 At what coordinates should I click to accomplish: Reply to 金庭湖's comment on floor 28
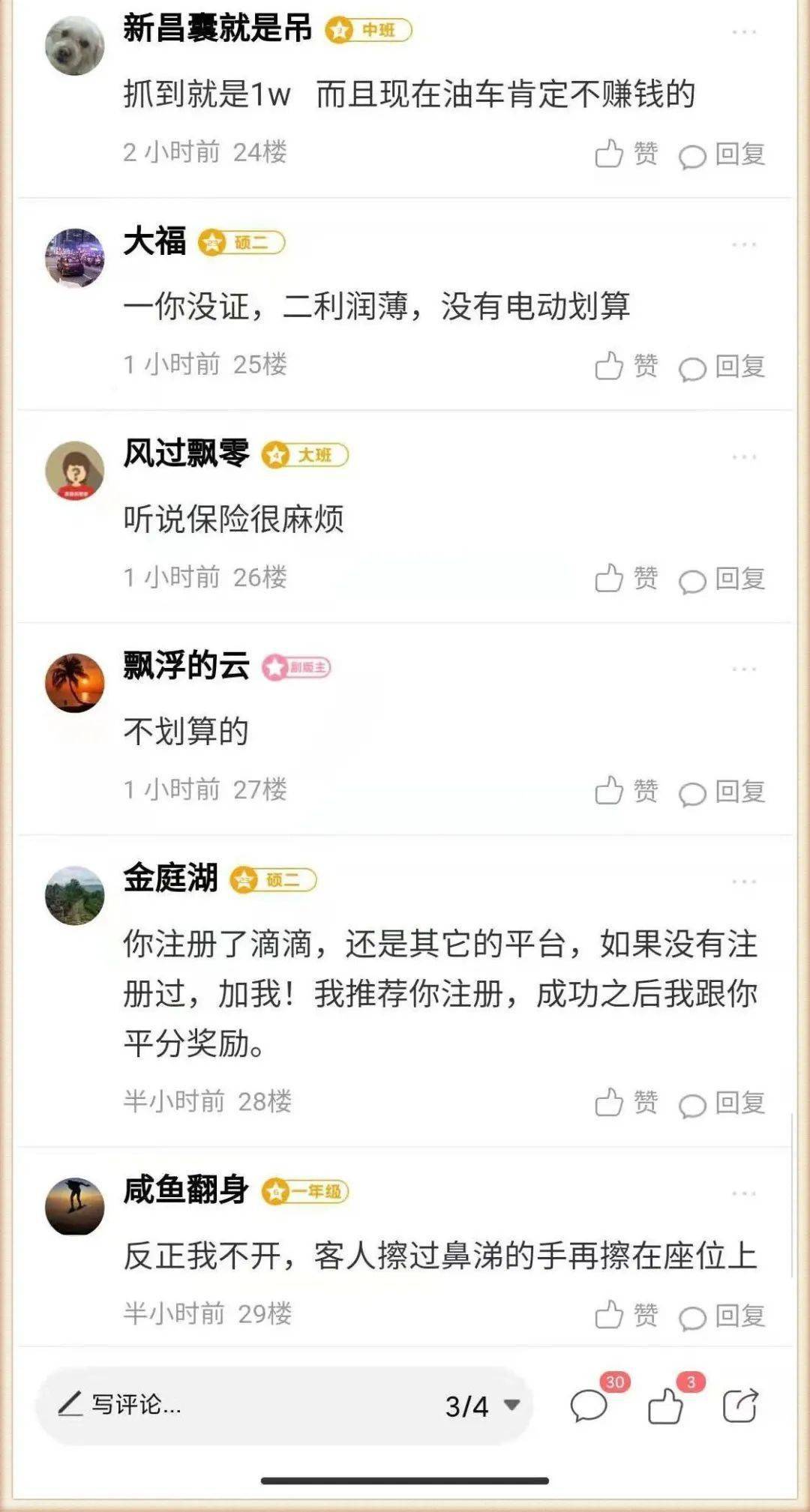[x=721, y=1103]
